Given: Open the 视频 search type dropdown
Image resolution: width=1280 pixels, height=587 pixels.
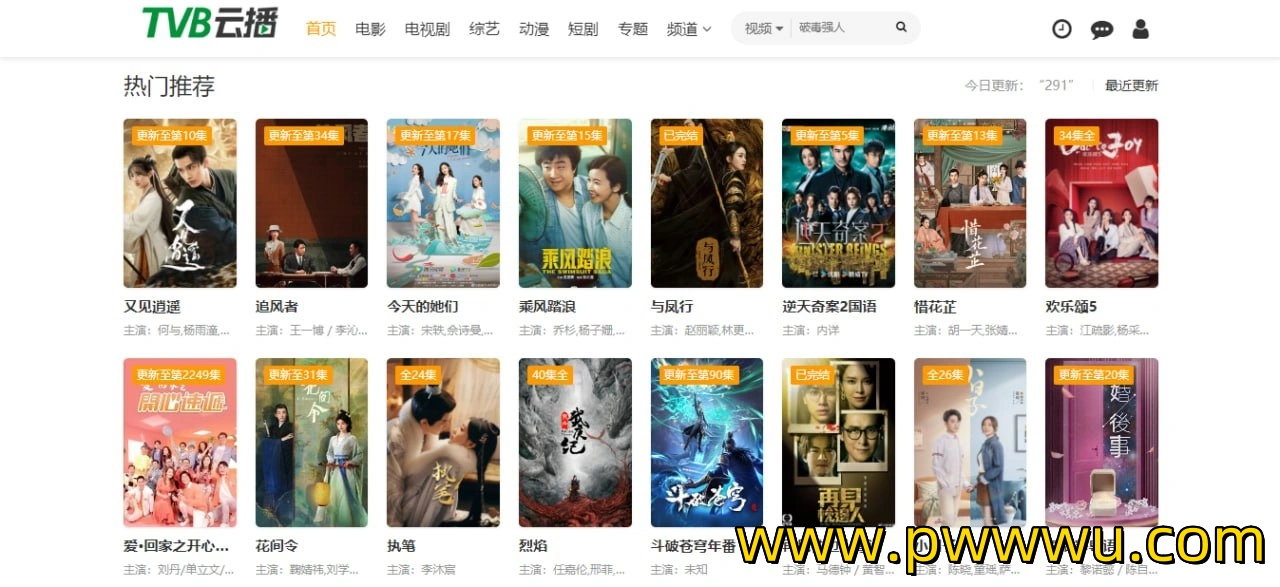Looking at the screenshot, I should (x=764, y=28).
